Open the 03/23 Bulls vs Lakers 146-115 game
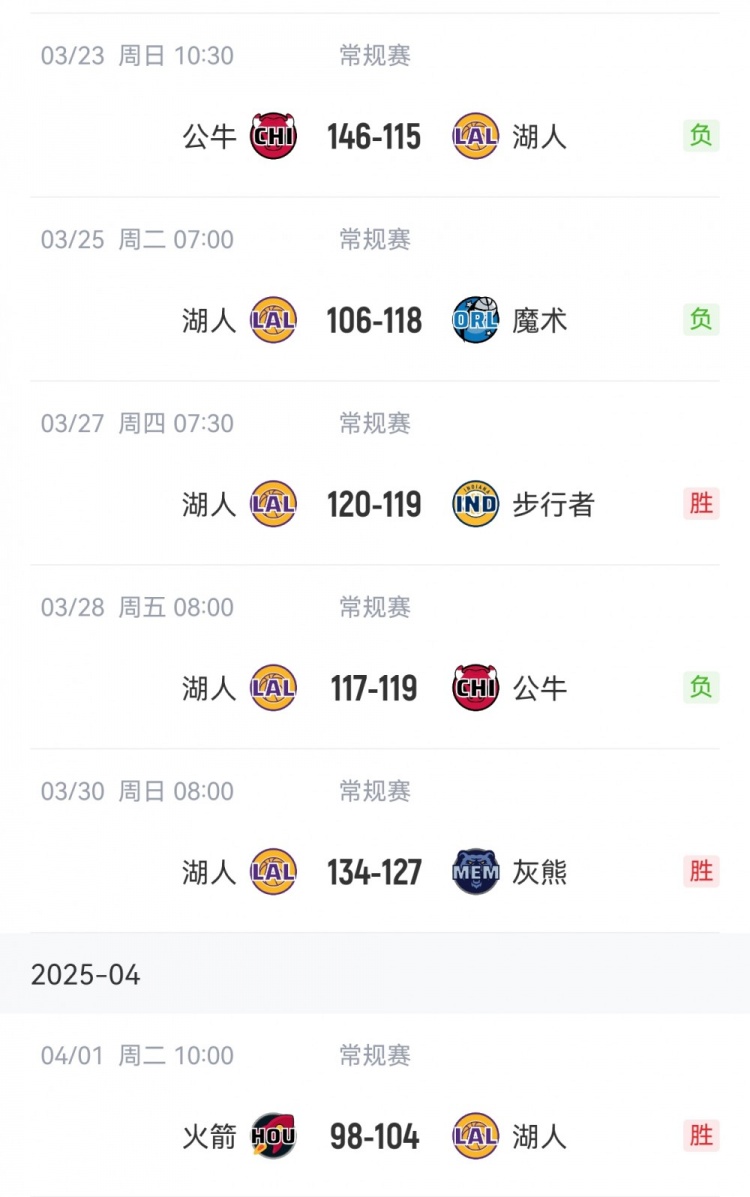 pyautogui.click(x=374, y=136)
